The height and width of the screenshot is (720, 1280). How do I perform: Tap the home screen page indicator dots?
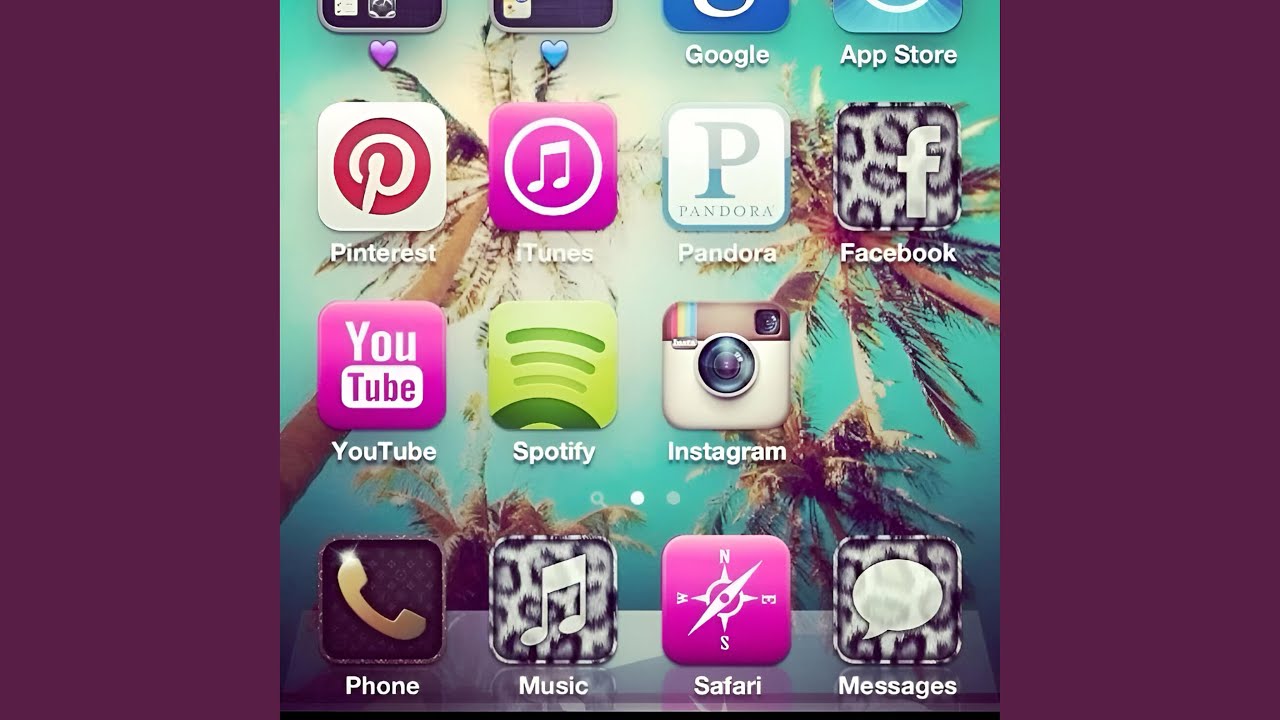point(637,497)
